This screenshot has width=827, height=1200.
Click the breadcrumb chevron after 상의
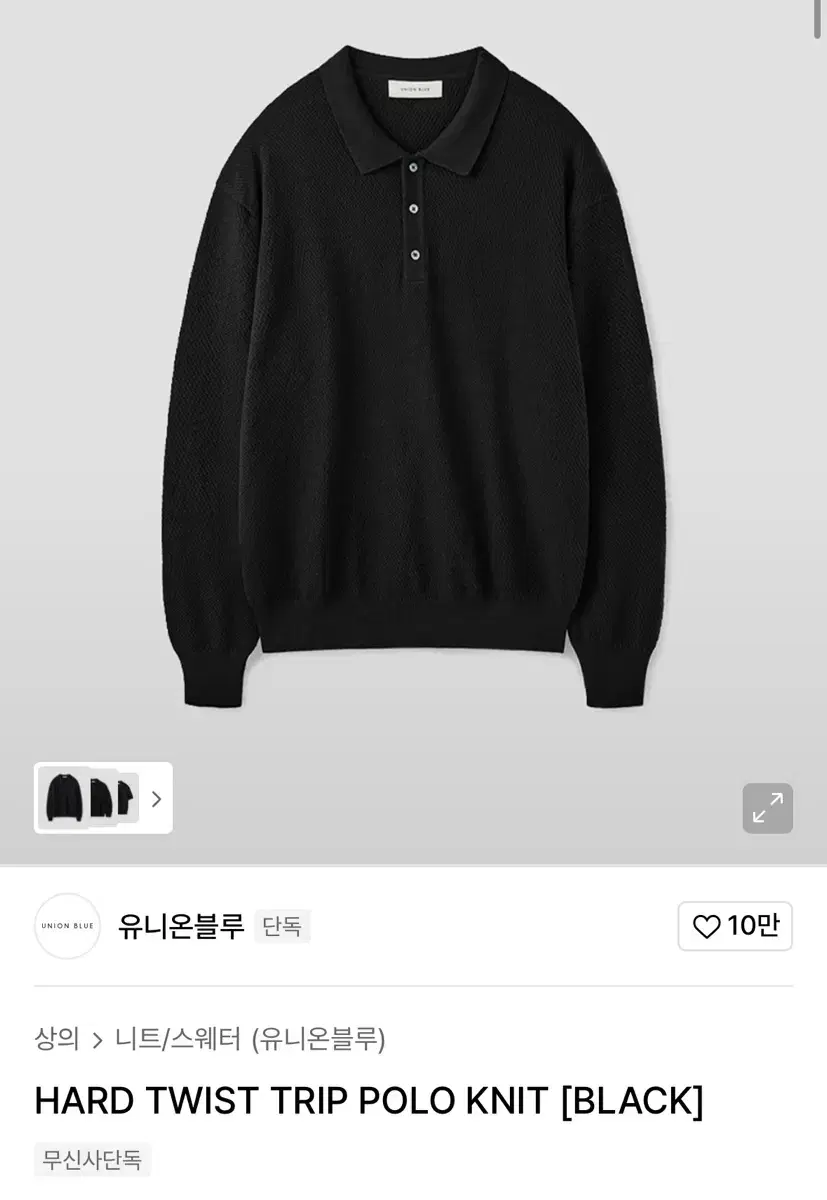tap(96, 1040)
